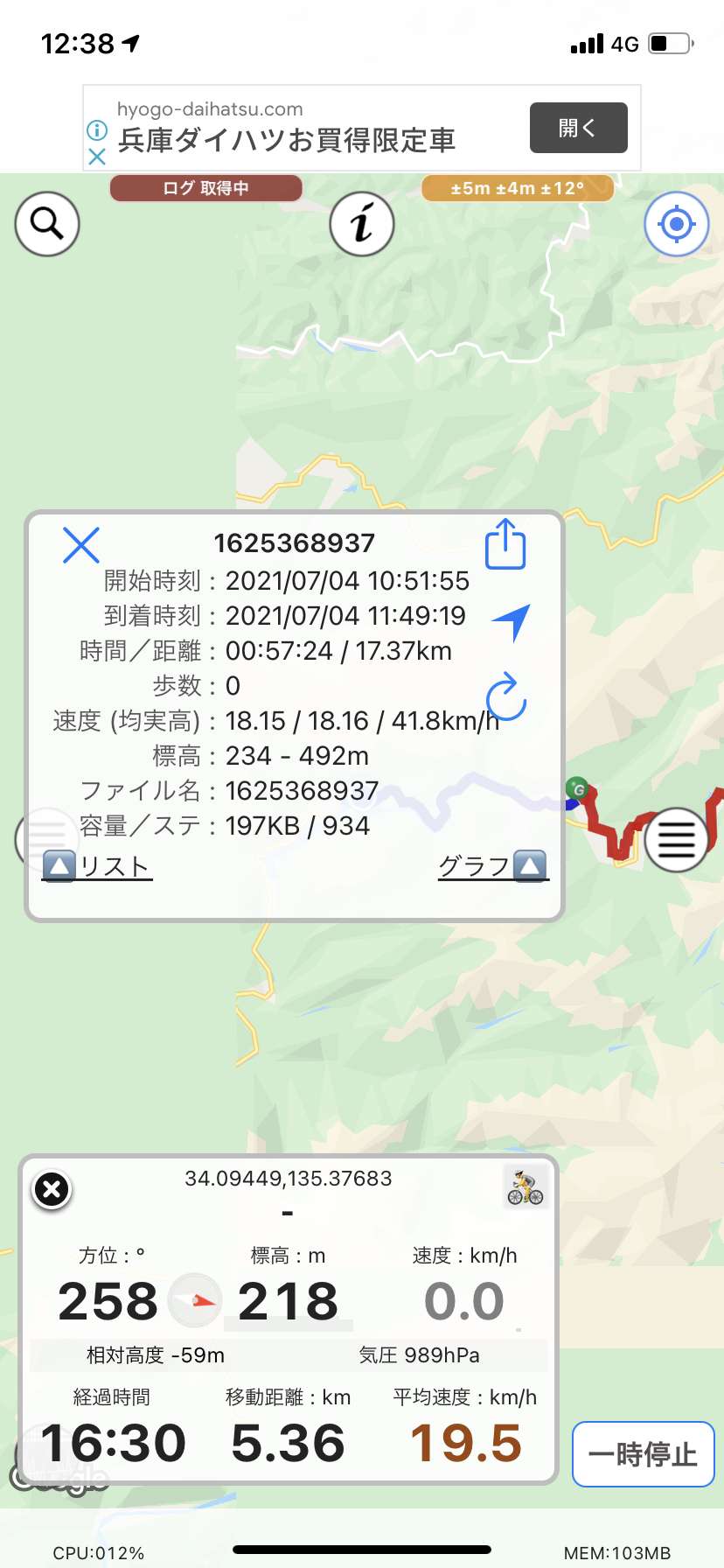Tap 開く on the Daihatsu ad
Viewport: 724px width, 1568px height.
click(578, 128)
